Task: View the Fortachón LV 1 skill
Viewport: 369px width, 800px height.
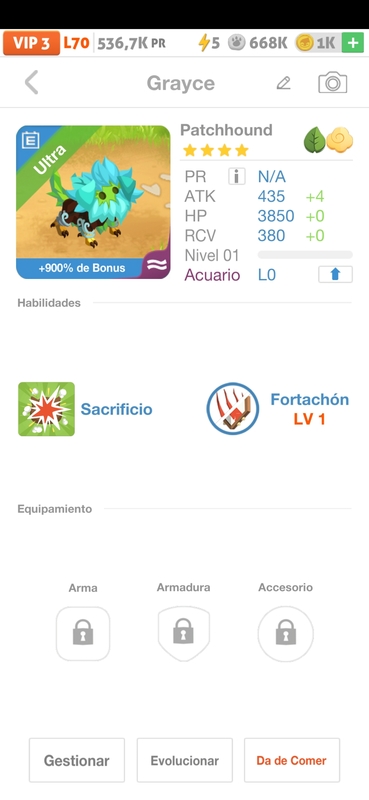Action: pyautogui.click(x=278, y=409)
